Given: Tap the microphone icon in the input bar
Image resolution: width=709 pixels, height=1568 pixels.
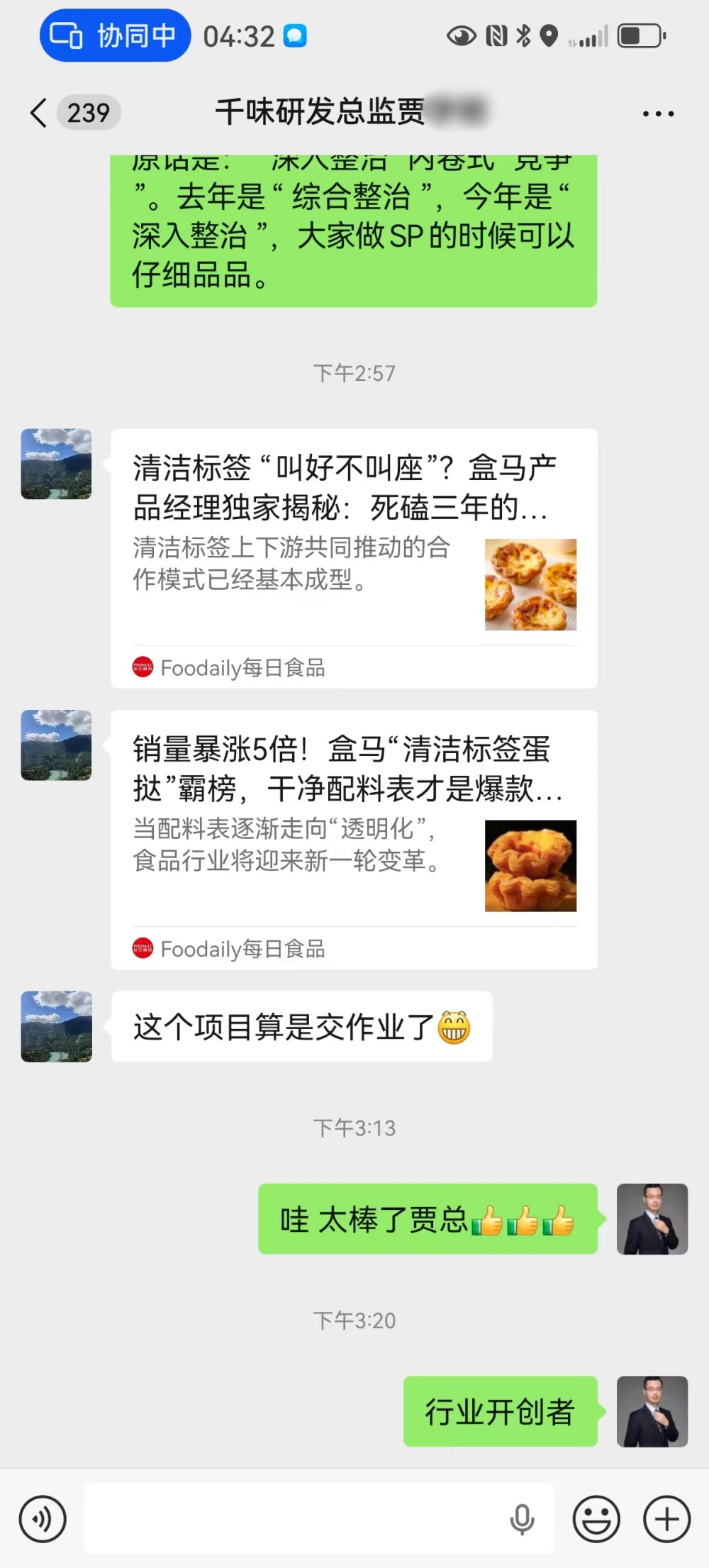Looking at the screenshot, I should point(523,1518).
